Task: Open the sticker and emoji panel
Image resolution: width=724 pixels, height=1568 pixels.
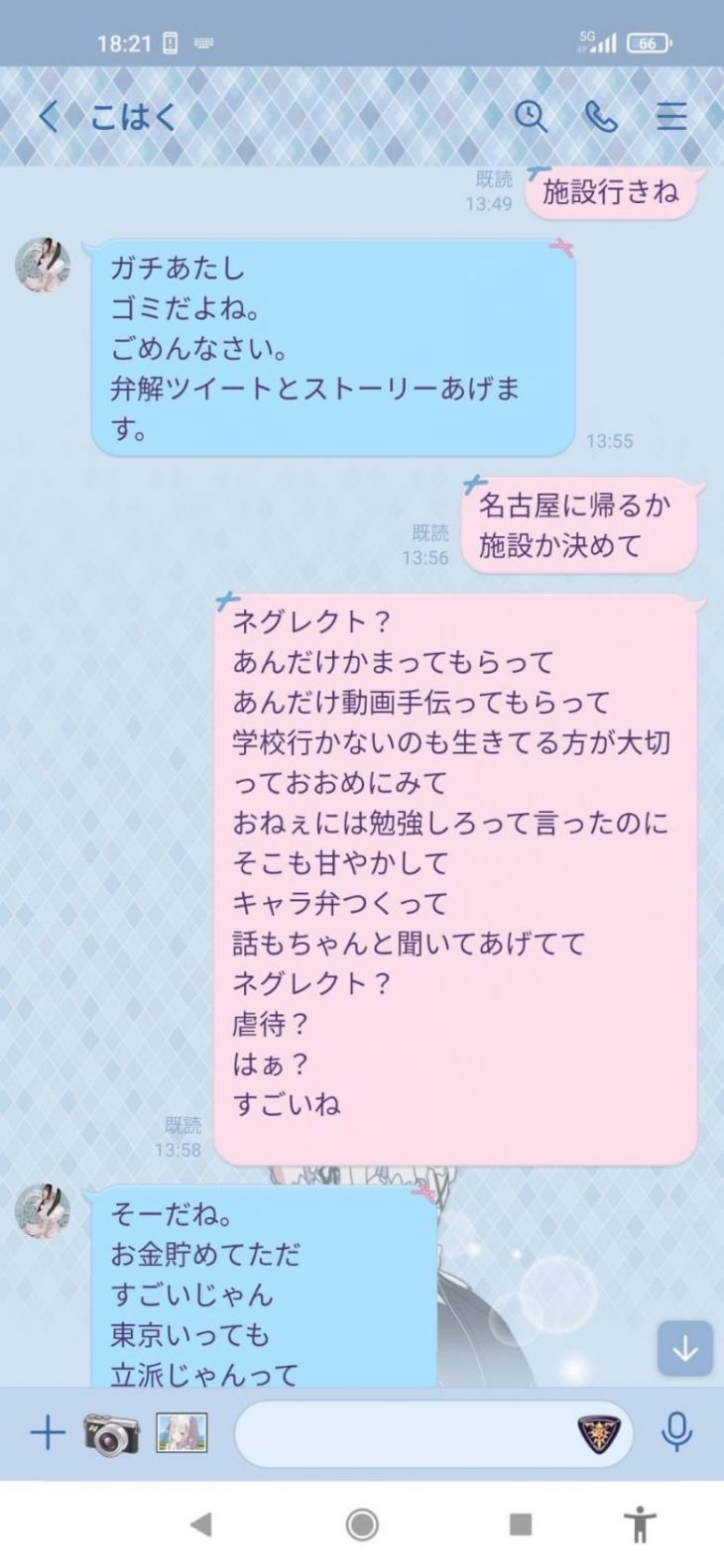Action: tap(599, 1433)
